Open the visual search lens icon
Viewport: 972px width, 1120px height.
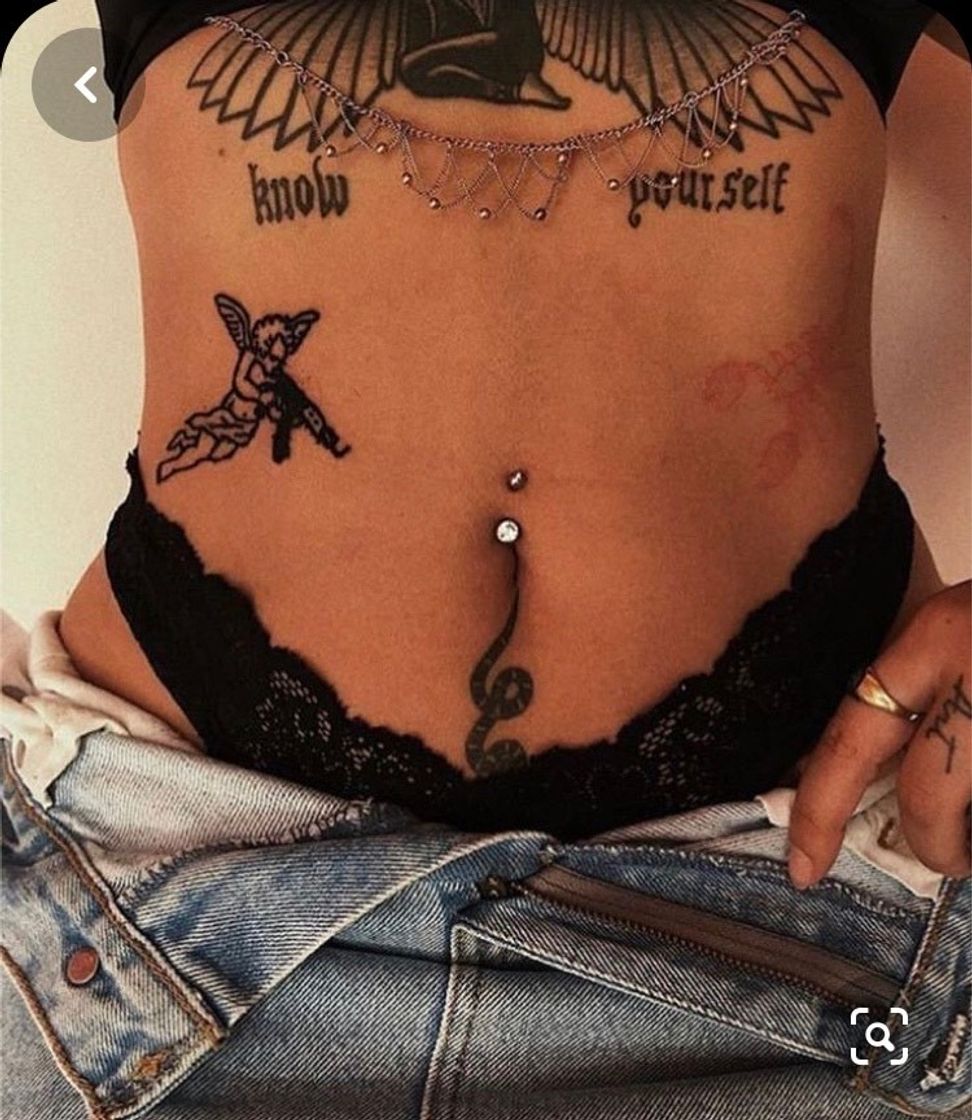pyautogui.click(x=880, y=1036)
